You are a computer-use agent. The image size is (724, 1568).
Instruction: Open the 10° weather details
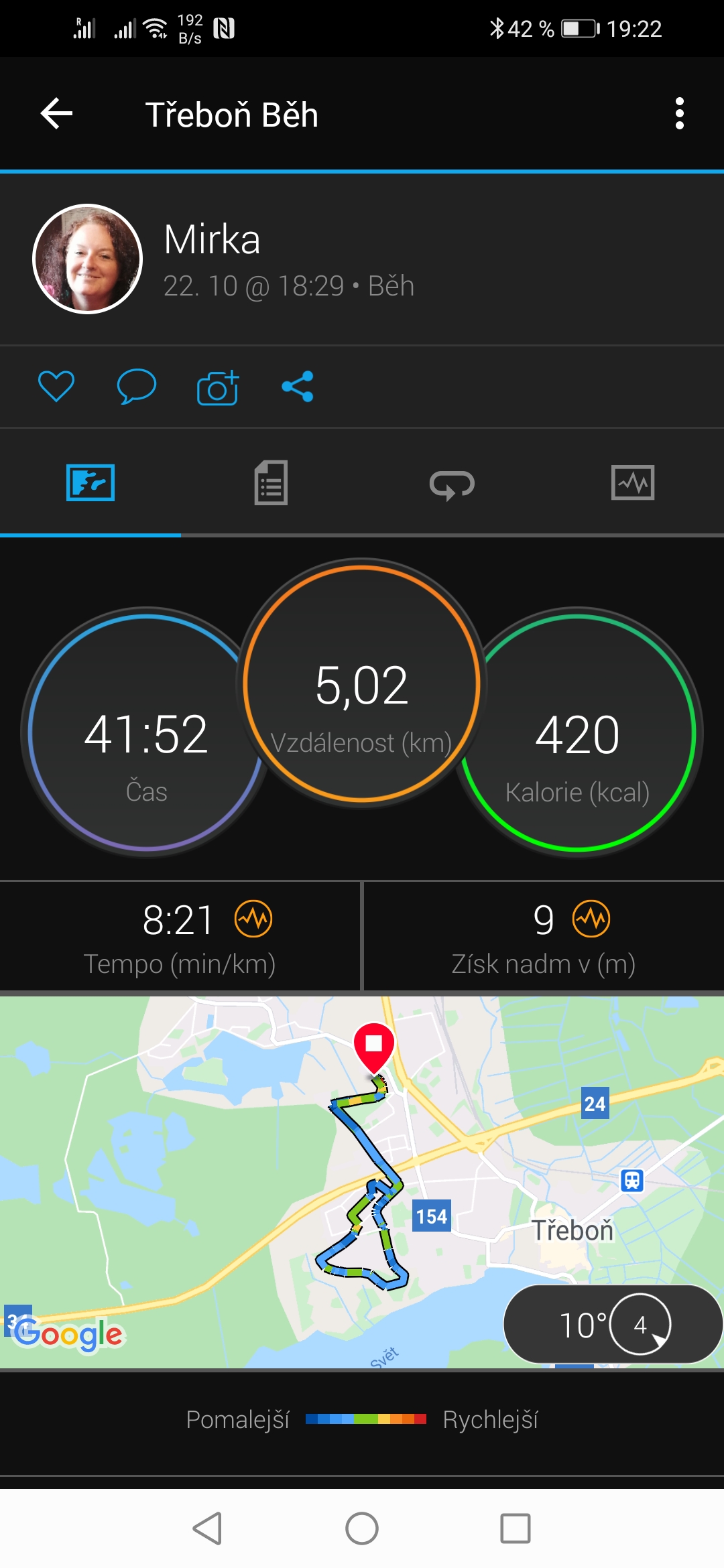[612, 1324]
